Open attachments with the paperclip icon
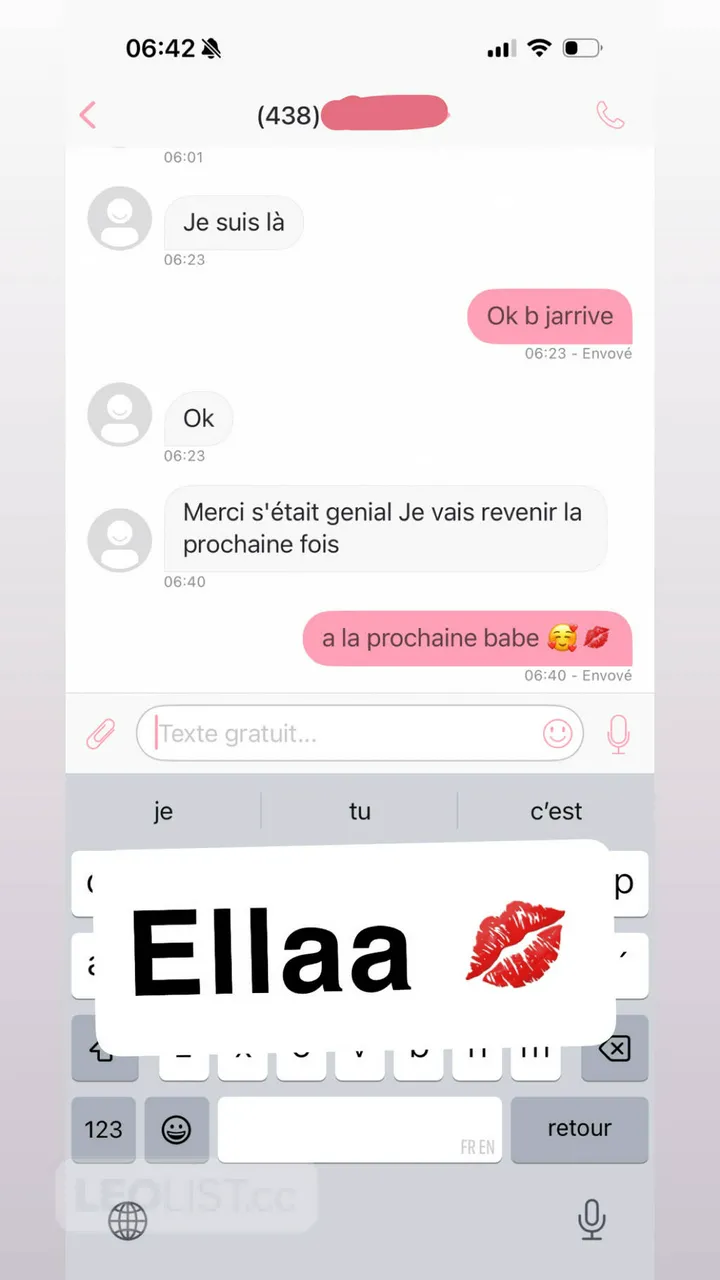This screenshot has height=1280, width=720. [x=99, y=733]
